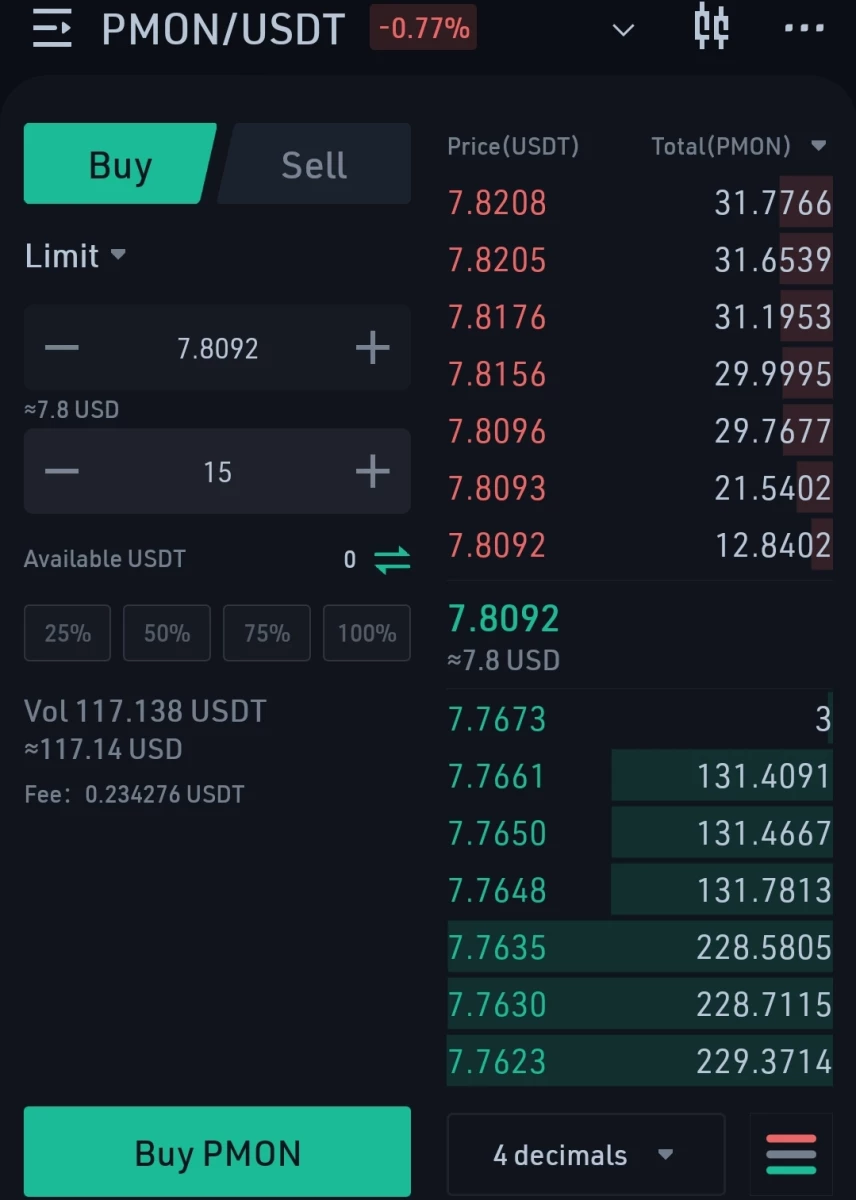Switch to the Sell tab
This screenshot has width=856, height=1200.
coord(314,164)
